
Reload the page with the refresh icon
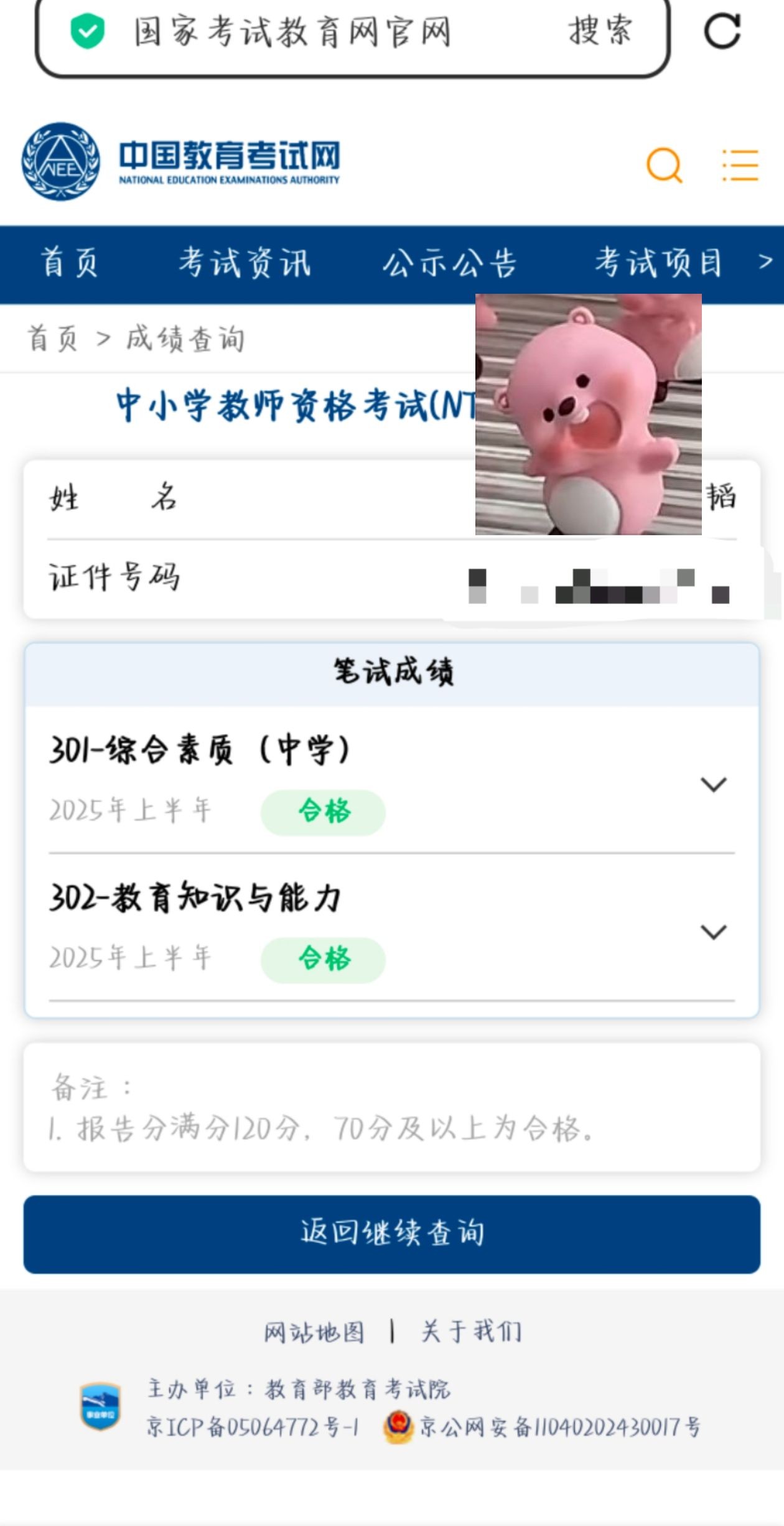click(x=722, y=31)
